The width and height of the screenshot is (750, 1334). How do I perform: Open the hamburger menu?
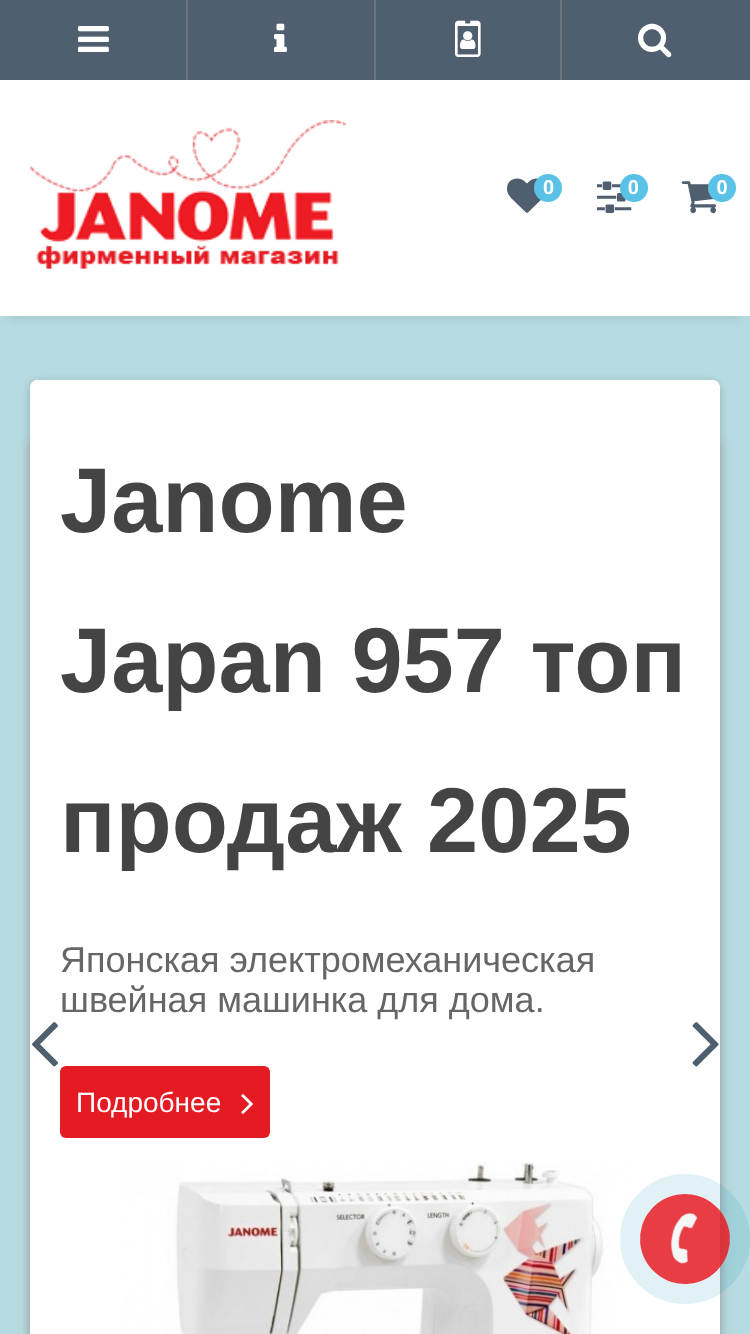click(x=93, y=40)
